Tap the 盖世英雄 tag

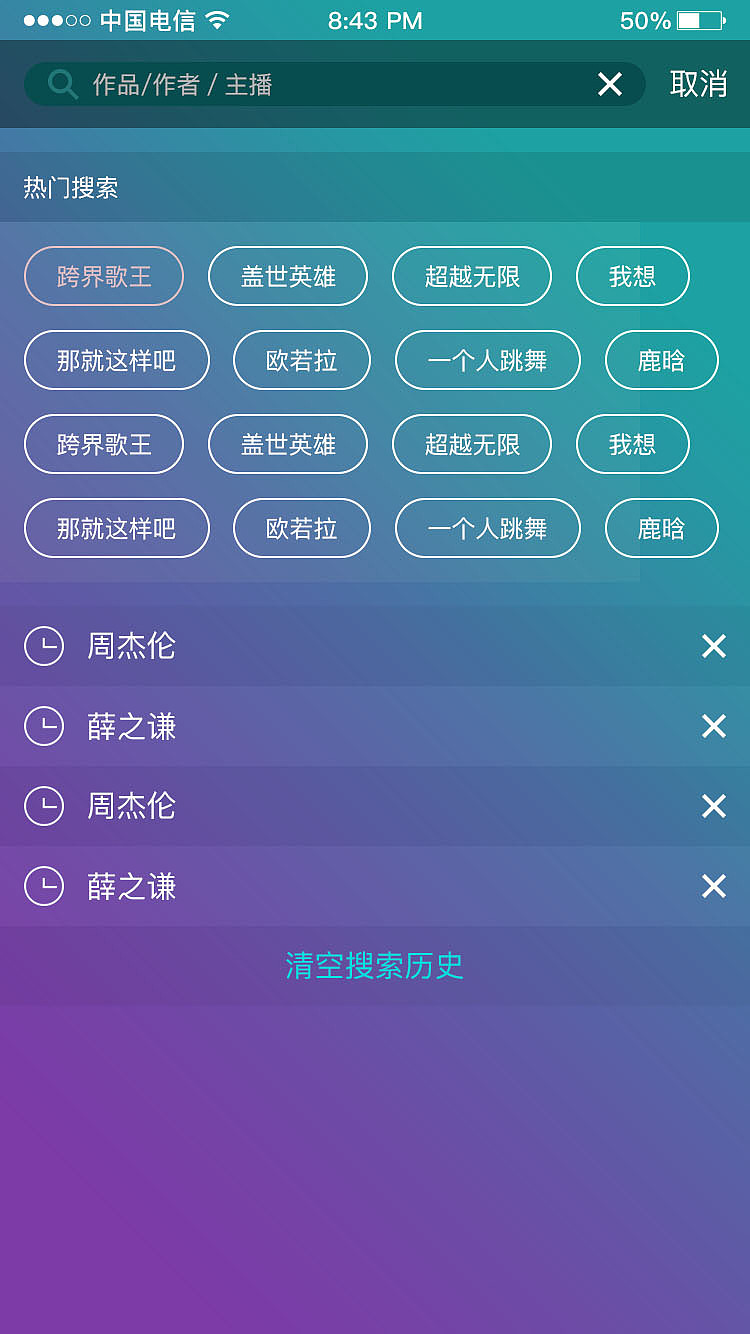[288, 276]
